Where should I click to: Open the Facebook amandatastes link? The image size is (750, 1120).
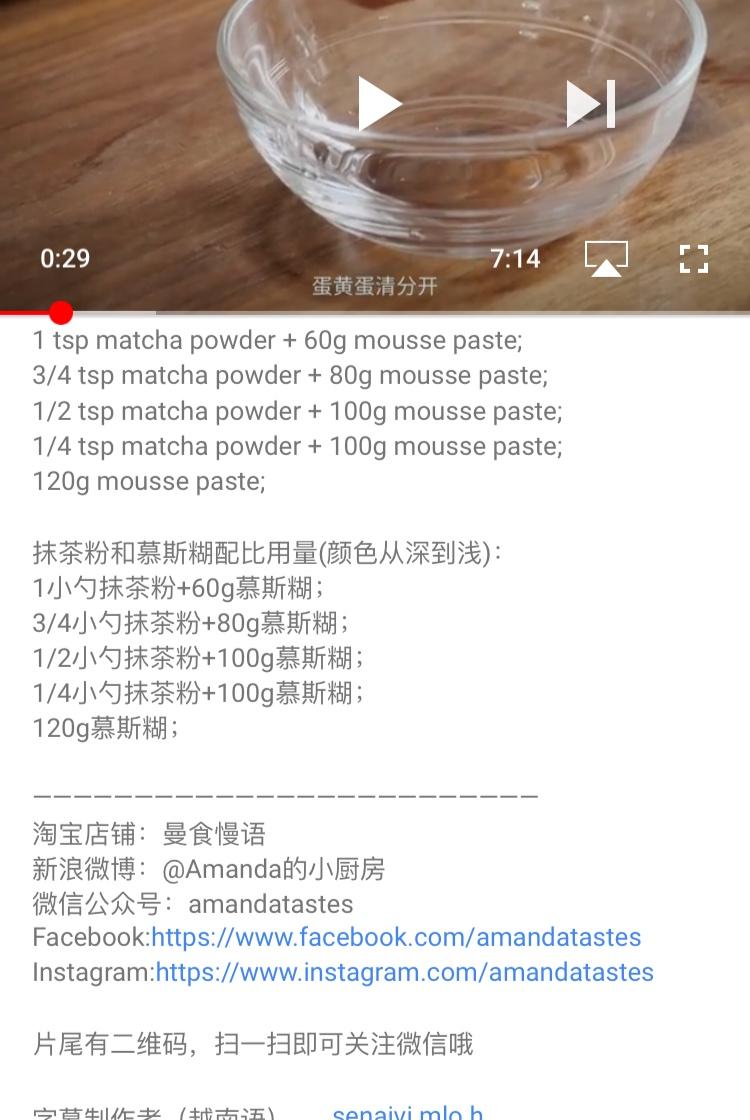[x=396, y=938]
